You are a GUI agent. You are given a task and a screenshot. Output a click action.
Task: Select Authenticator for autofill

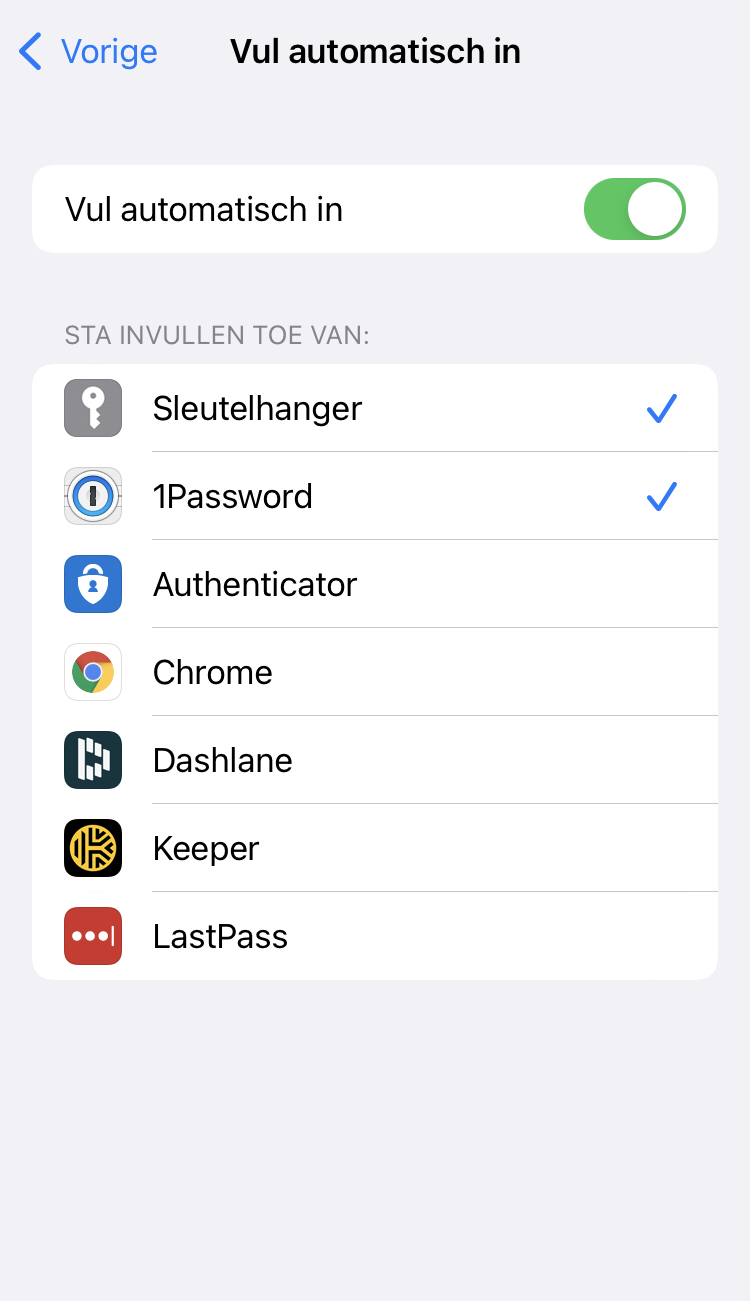374,584
